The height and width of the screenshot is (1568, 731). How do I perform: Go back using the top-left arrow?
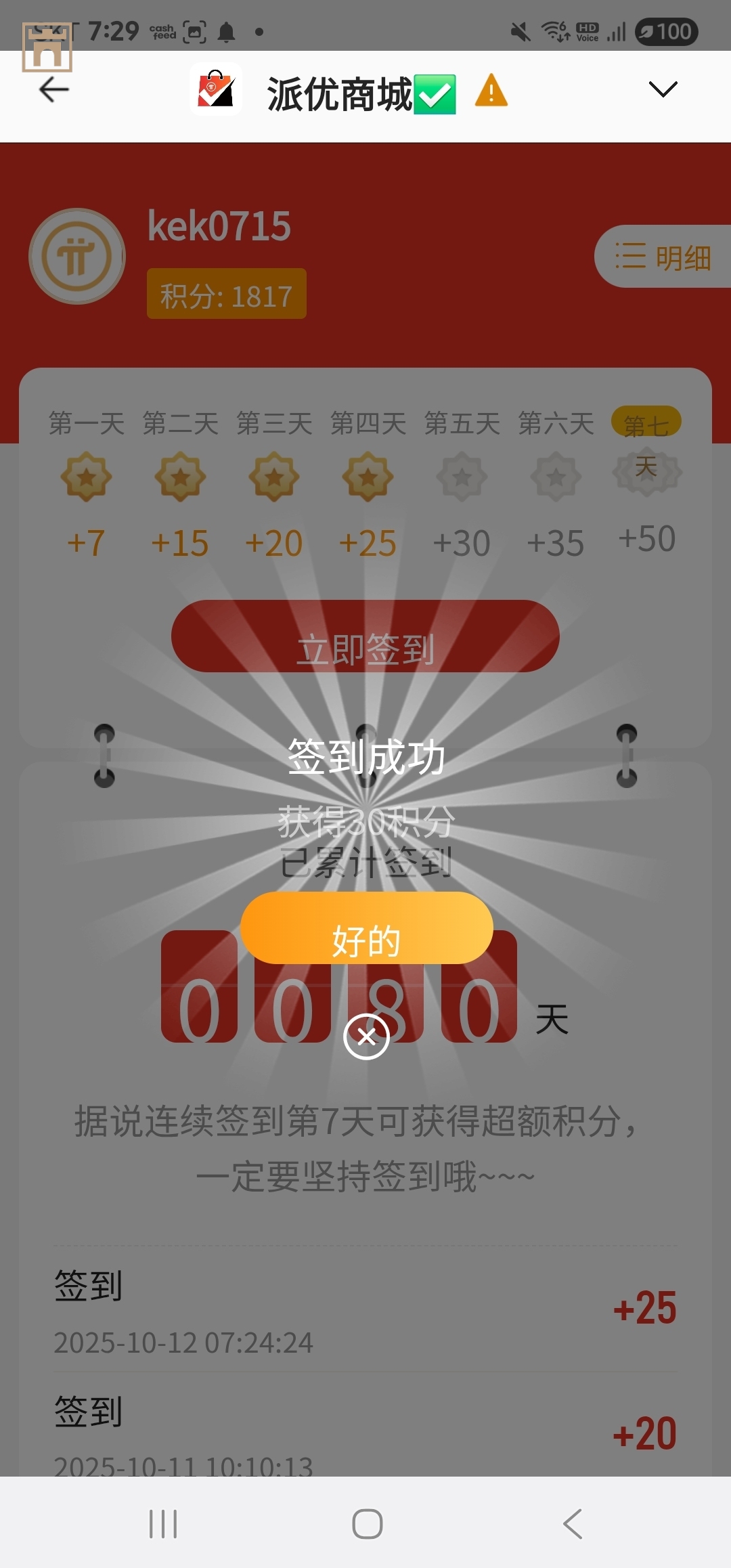click(x=54, y=89)
